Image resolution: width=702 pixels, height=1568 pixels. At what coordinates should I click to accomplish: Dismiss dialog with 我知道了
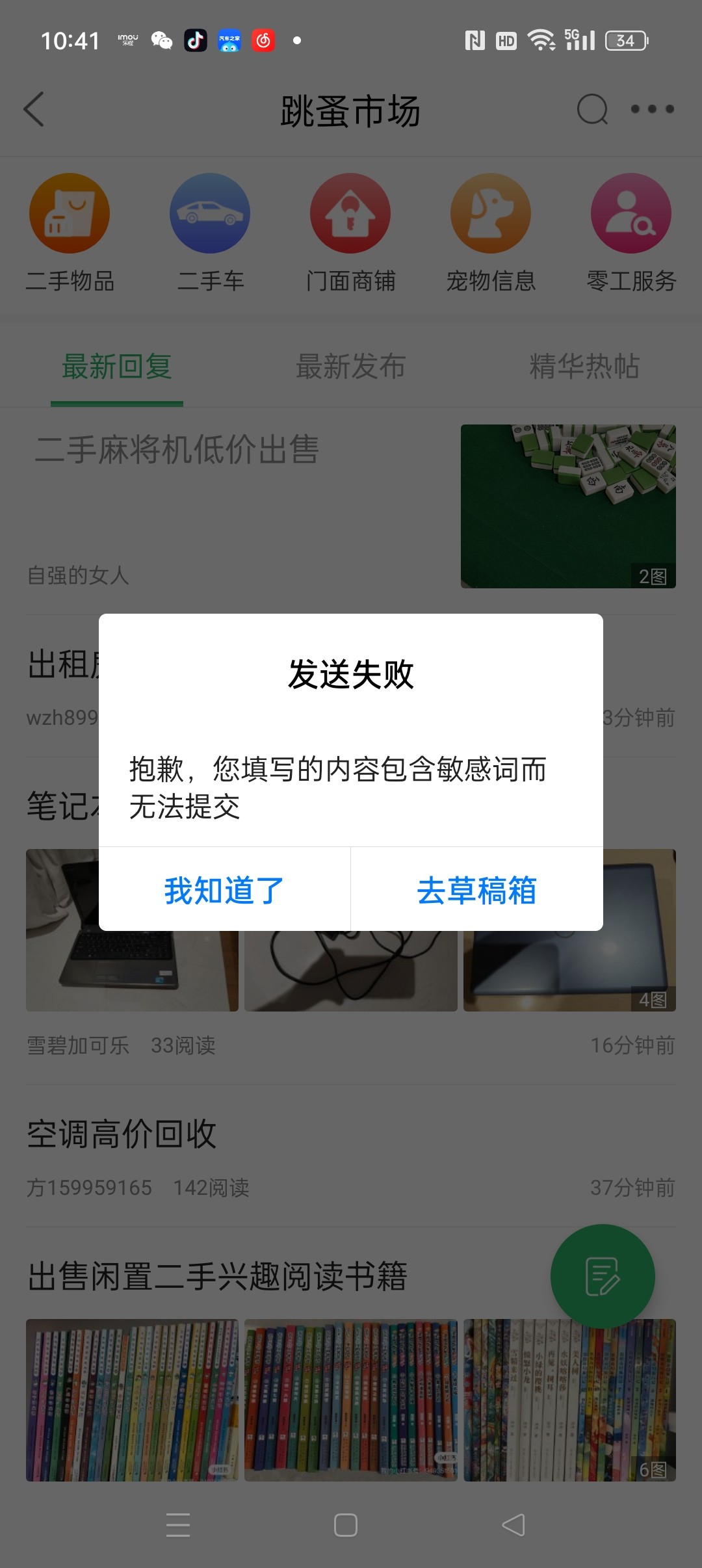[224, 890]
